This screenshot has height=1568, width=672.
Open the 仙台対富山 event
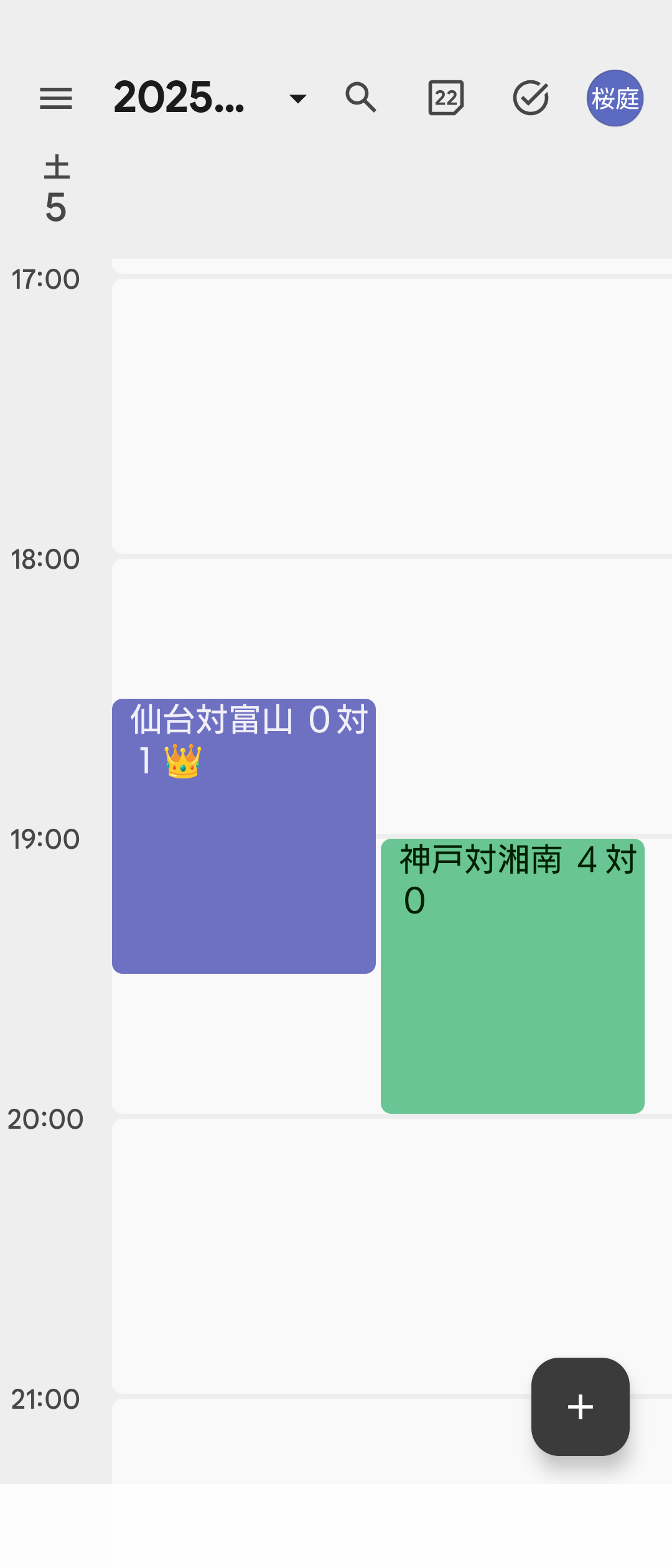tap(243, 836)
